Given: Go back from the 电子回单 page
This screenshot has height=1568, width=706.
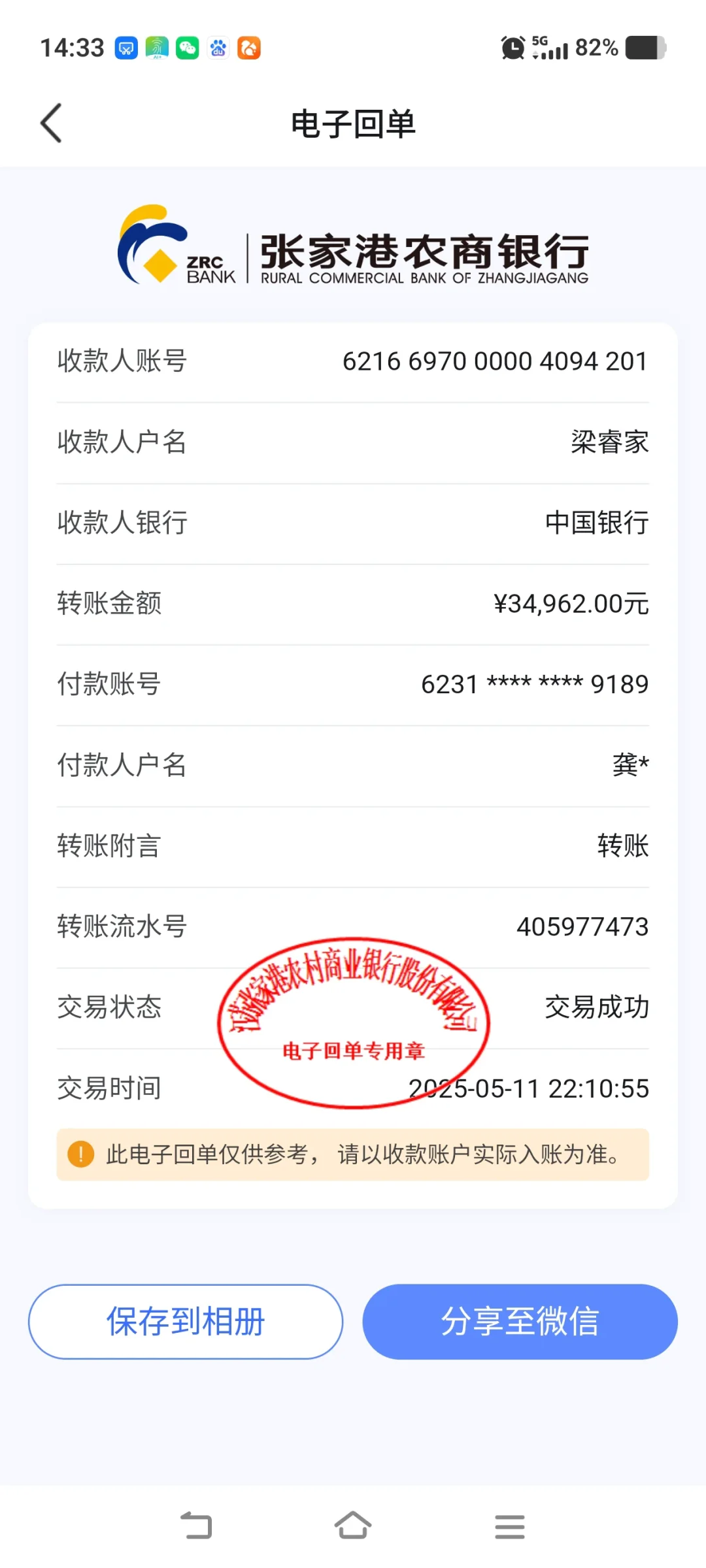Looking at the screenshot, I should point(51,123).
